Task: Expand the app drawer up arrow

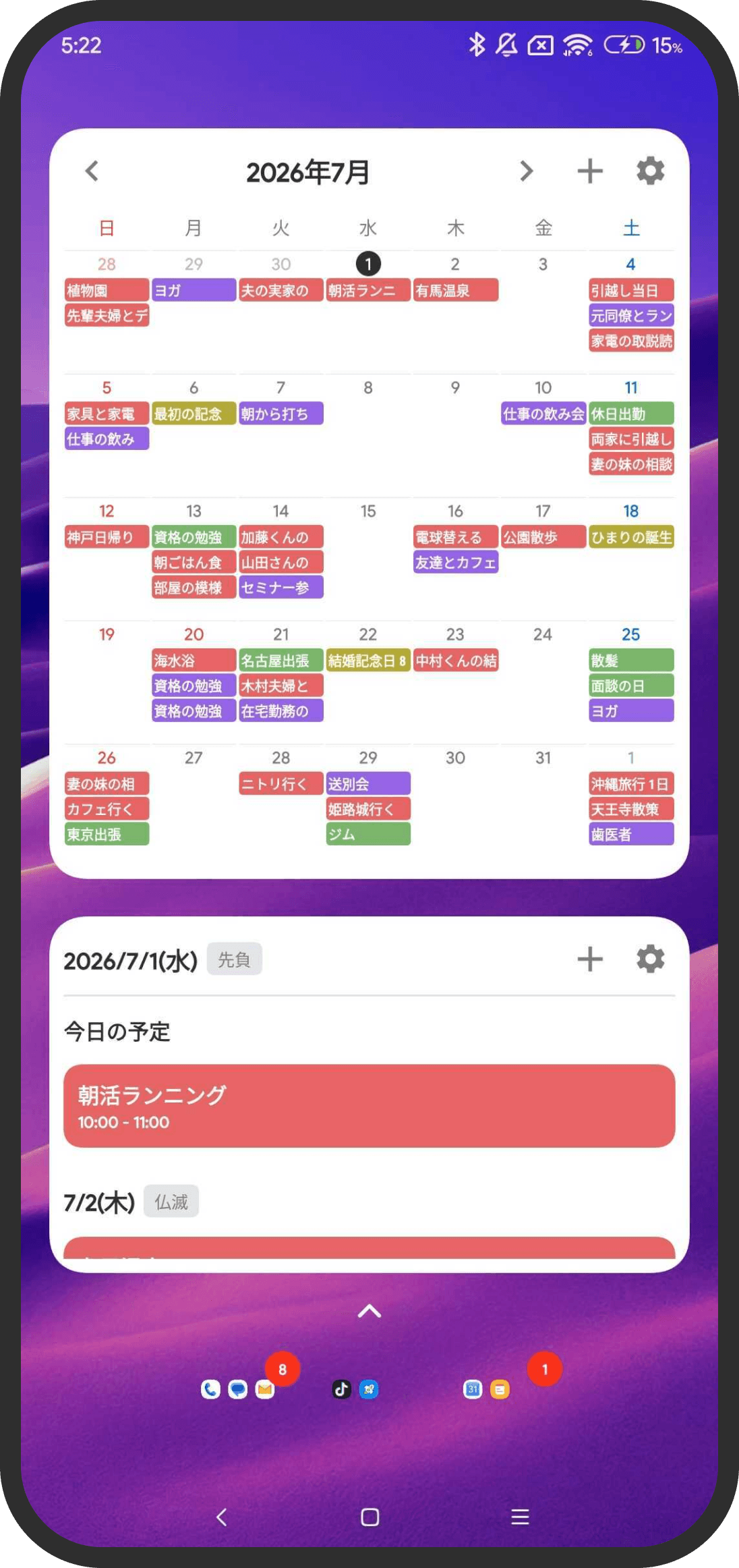Action: [369, 1311]
